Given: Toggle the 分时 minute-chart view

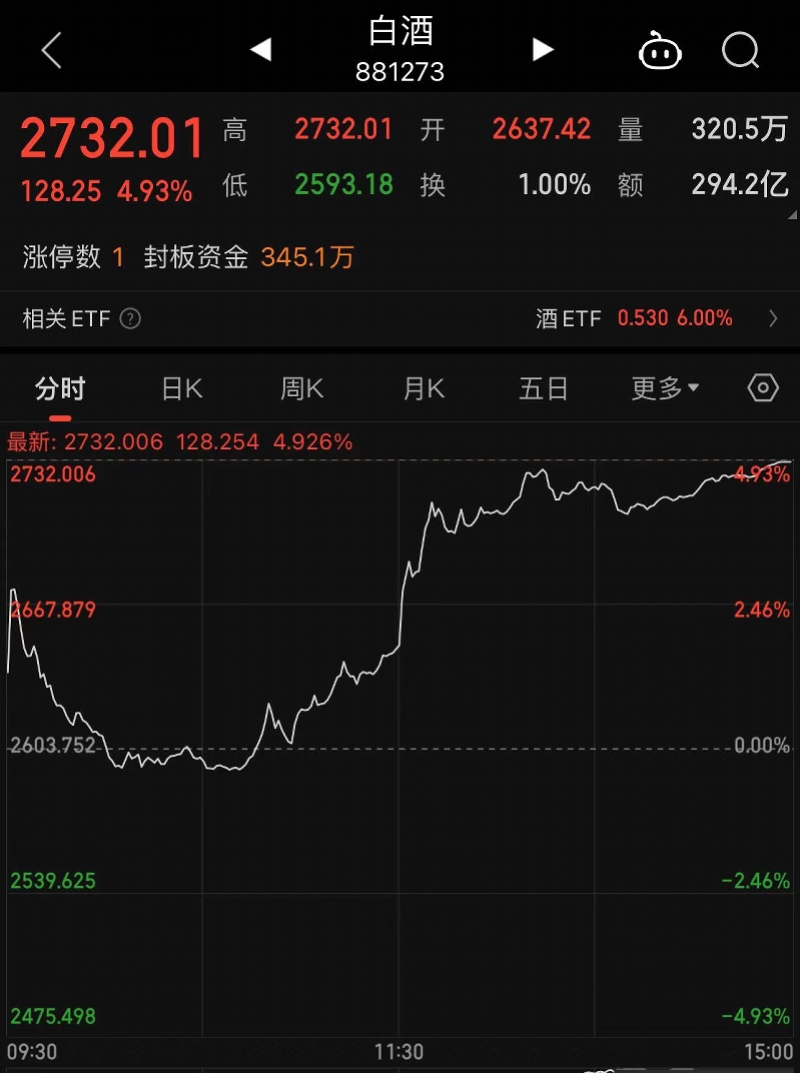Looking at the screenshot, I should tap(57, 389).
